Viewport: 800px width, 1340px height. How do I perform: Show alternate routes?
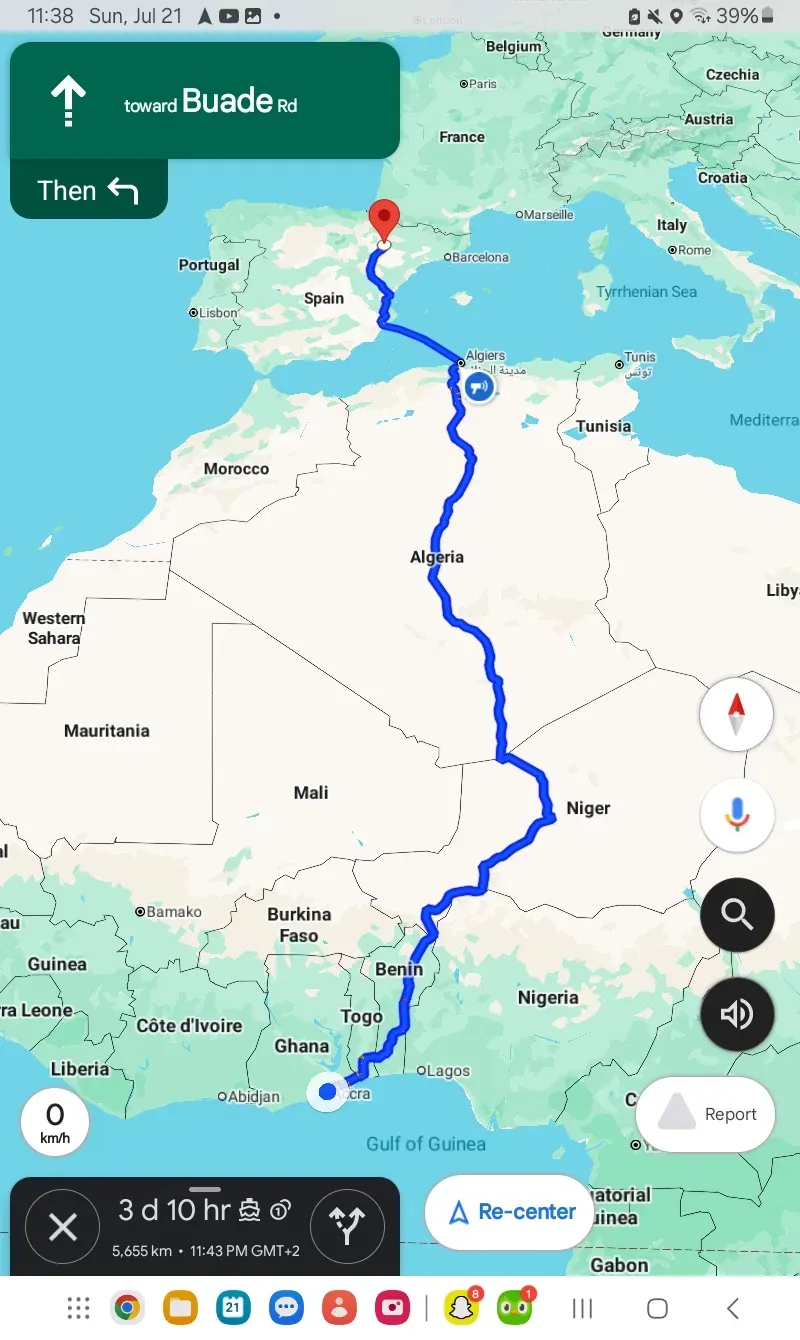pos(347,1226)
